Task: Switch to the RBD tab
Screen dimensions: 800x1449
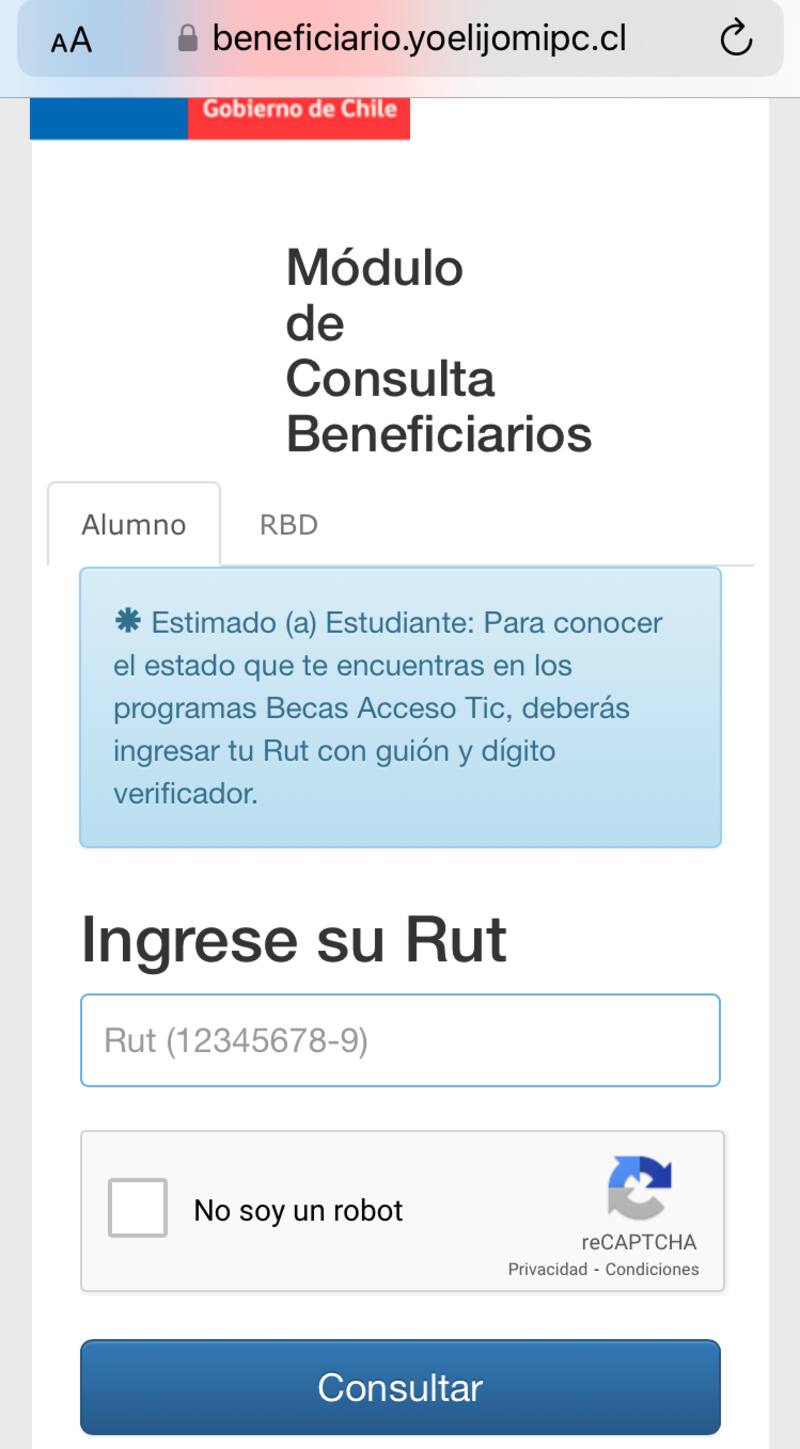Action: (x=288, y=525)
